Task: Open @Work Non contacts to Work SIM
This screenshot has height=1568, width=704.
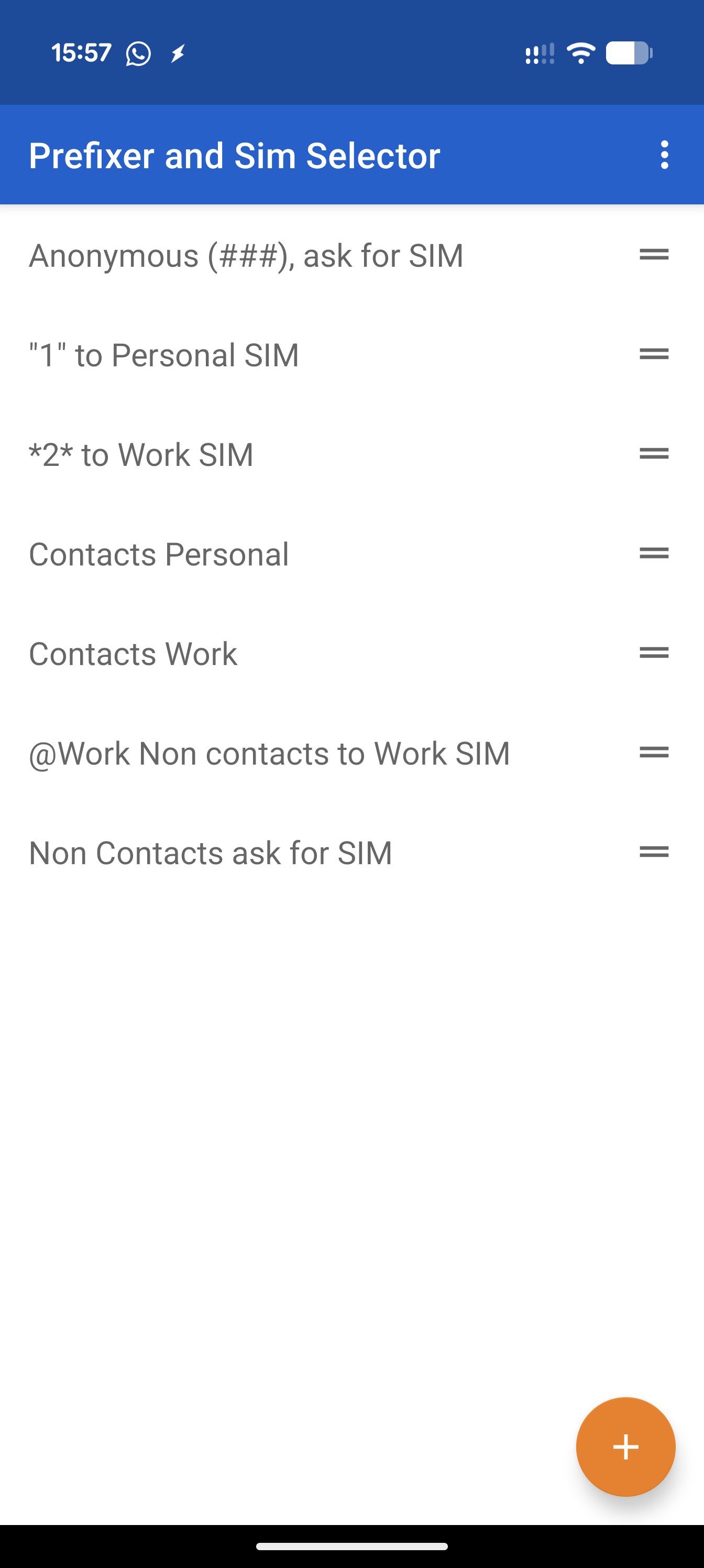Action: pyautogui.click(x=270, y=753)
